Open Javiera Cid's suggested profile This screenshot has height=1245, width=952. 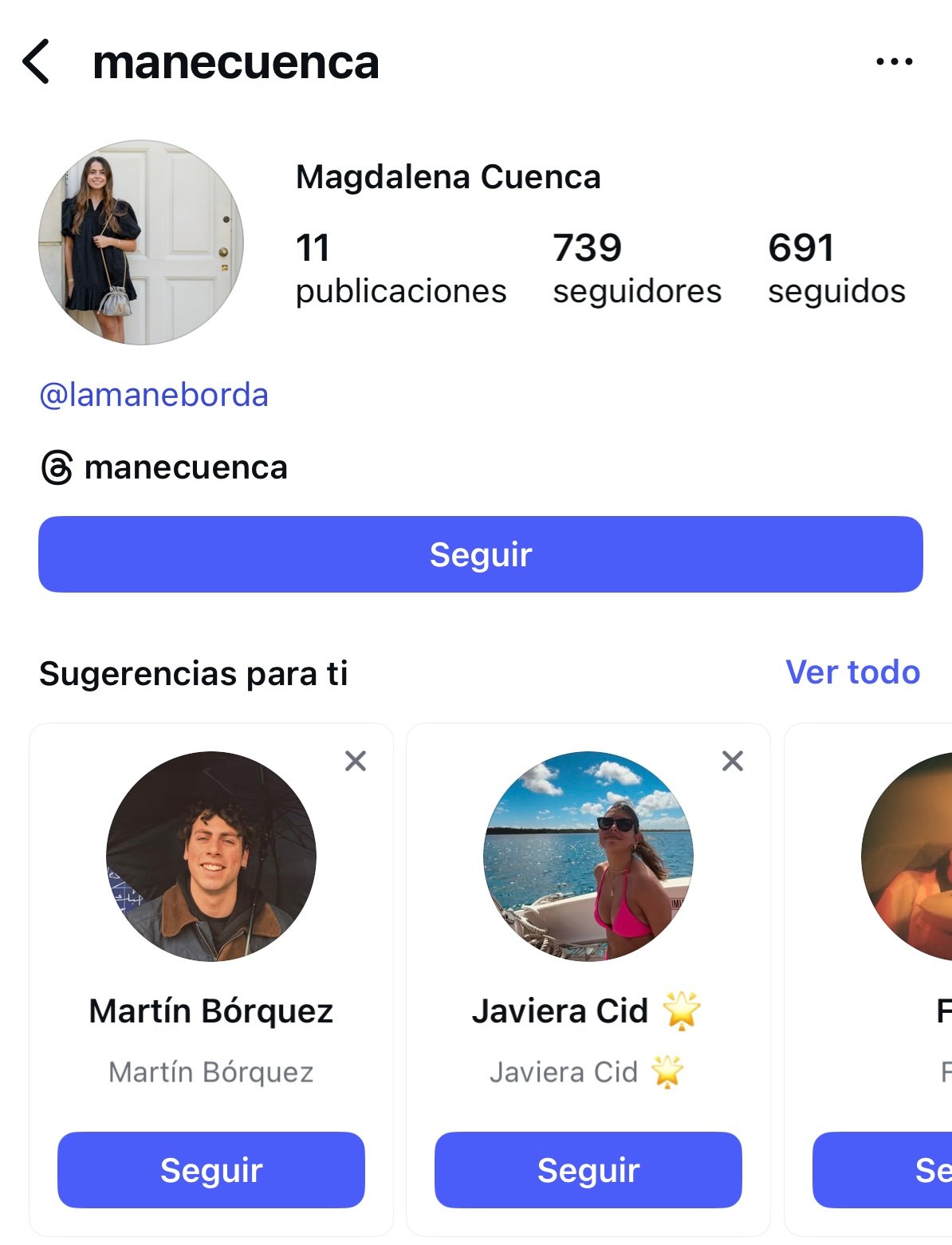click(x=588, y=856)
